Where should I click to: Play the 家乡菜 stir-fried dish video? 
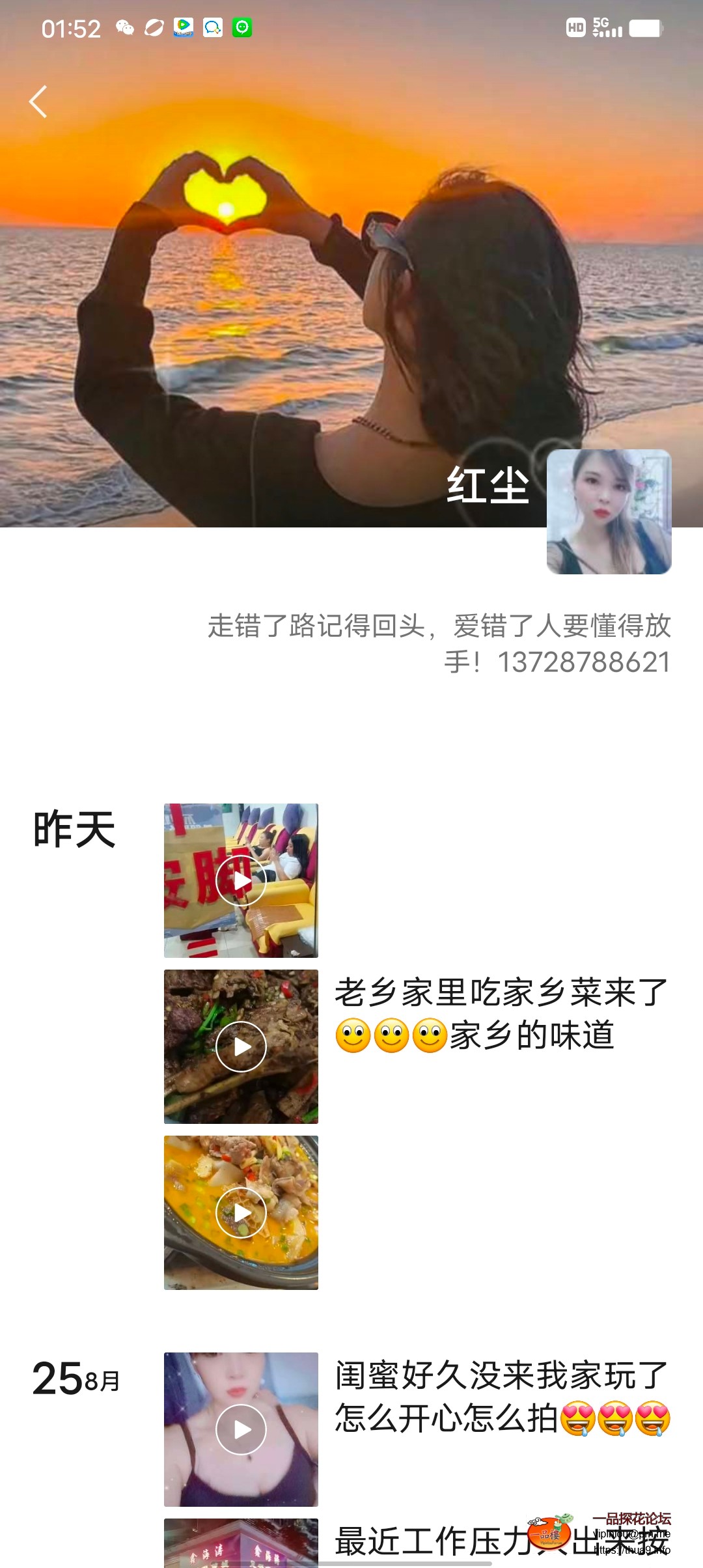241,1046
